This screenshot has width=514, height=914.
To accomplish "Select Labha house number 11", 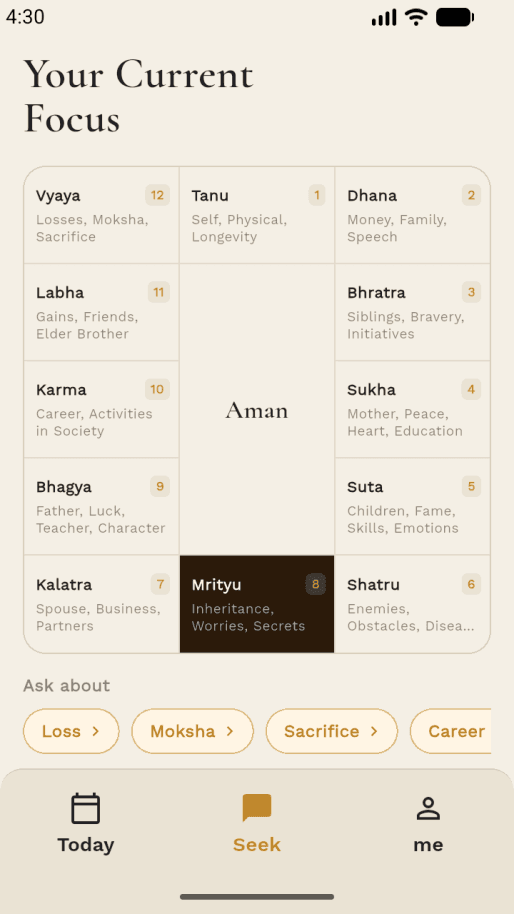I will click(x=101, y=312).
